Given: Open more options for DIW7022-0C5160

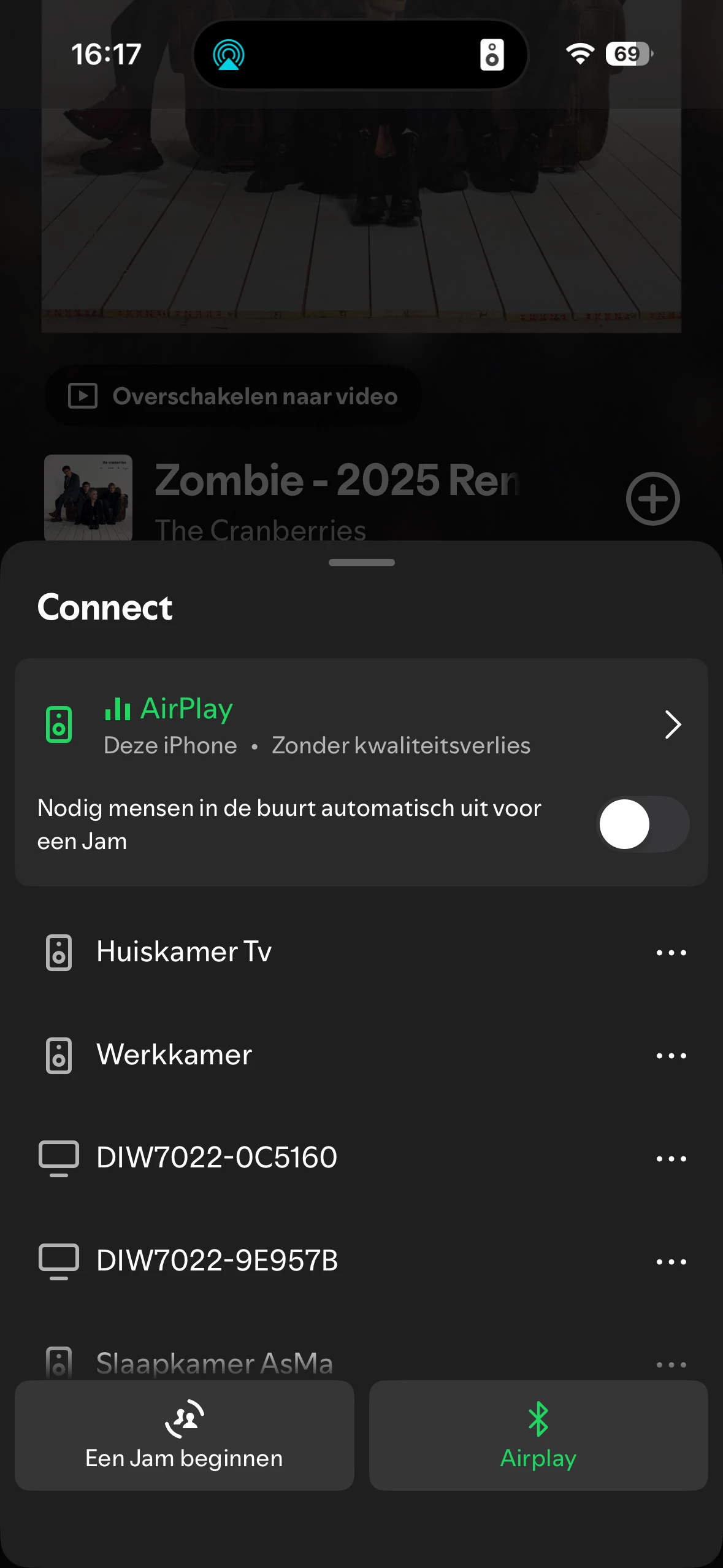Looking at the screenshot, I should [671, 1159].
